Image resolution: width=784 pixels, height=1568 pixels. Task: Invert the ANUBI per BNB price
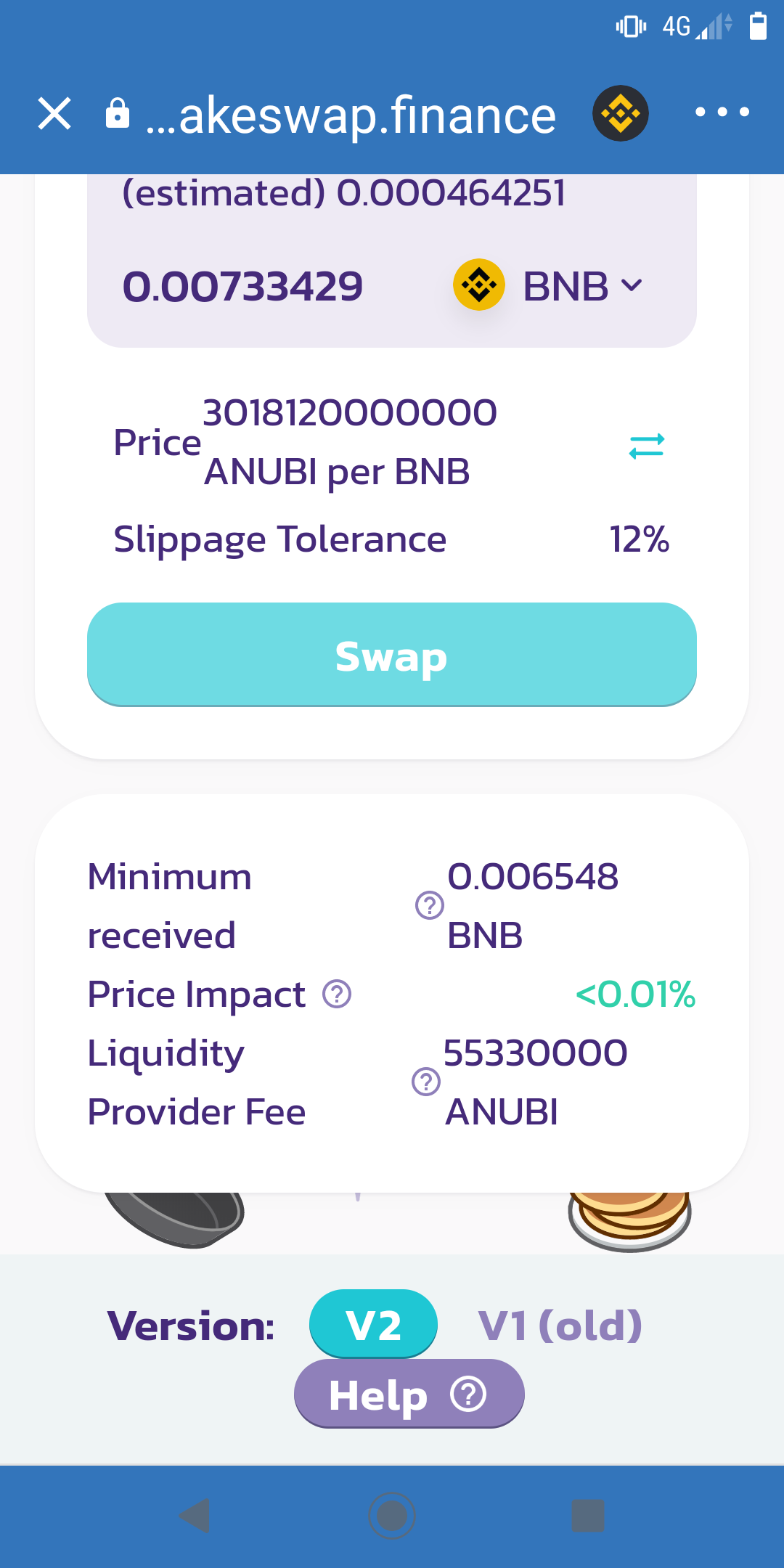[x=646, y=446]
